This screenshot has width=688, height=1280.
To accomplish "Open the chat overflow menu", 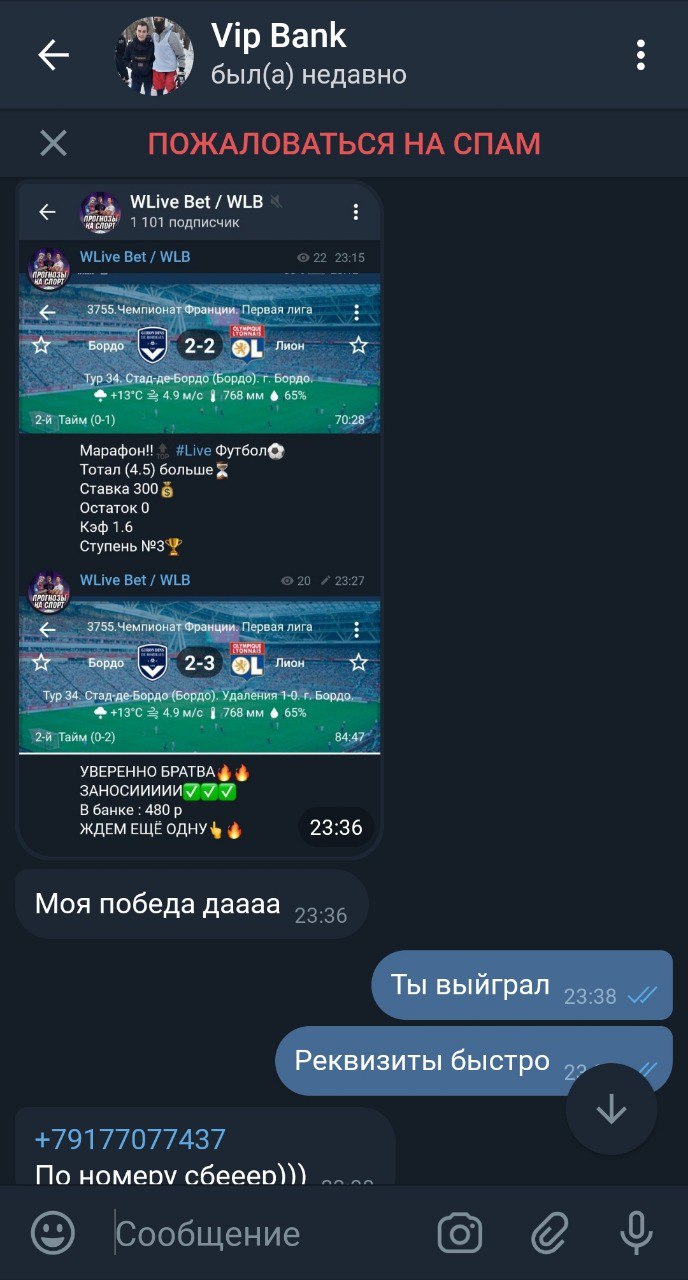I will pos(641,55).
